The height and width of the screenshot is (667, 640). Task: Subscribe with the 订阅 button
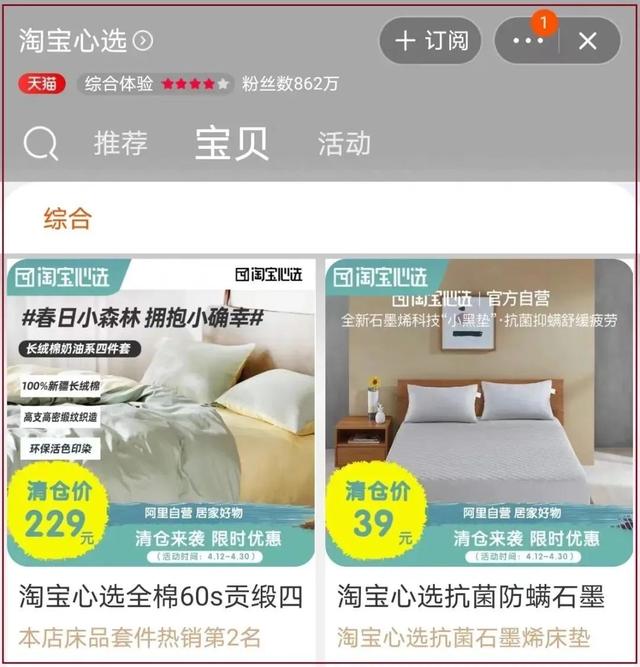coord(430,41)
